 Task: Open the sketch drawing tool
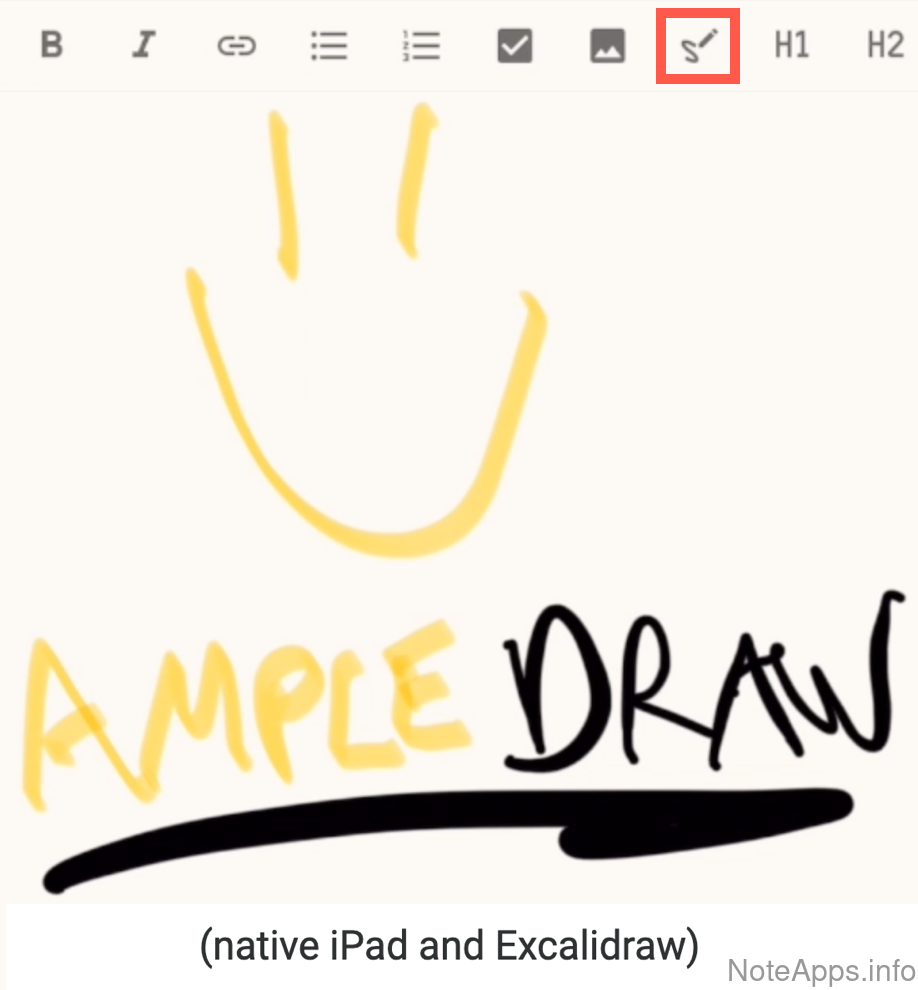[x=698, y=47]
